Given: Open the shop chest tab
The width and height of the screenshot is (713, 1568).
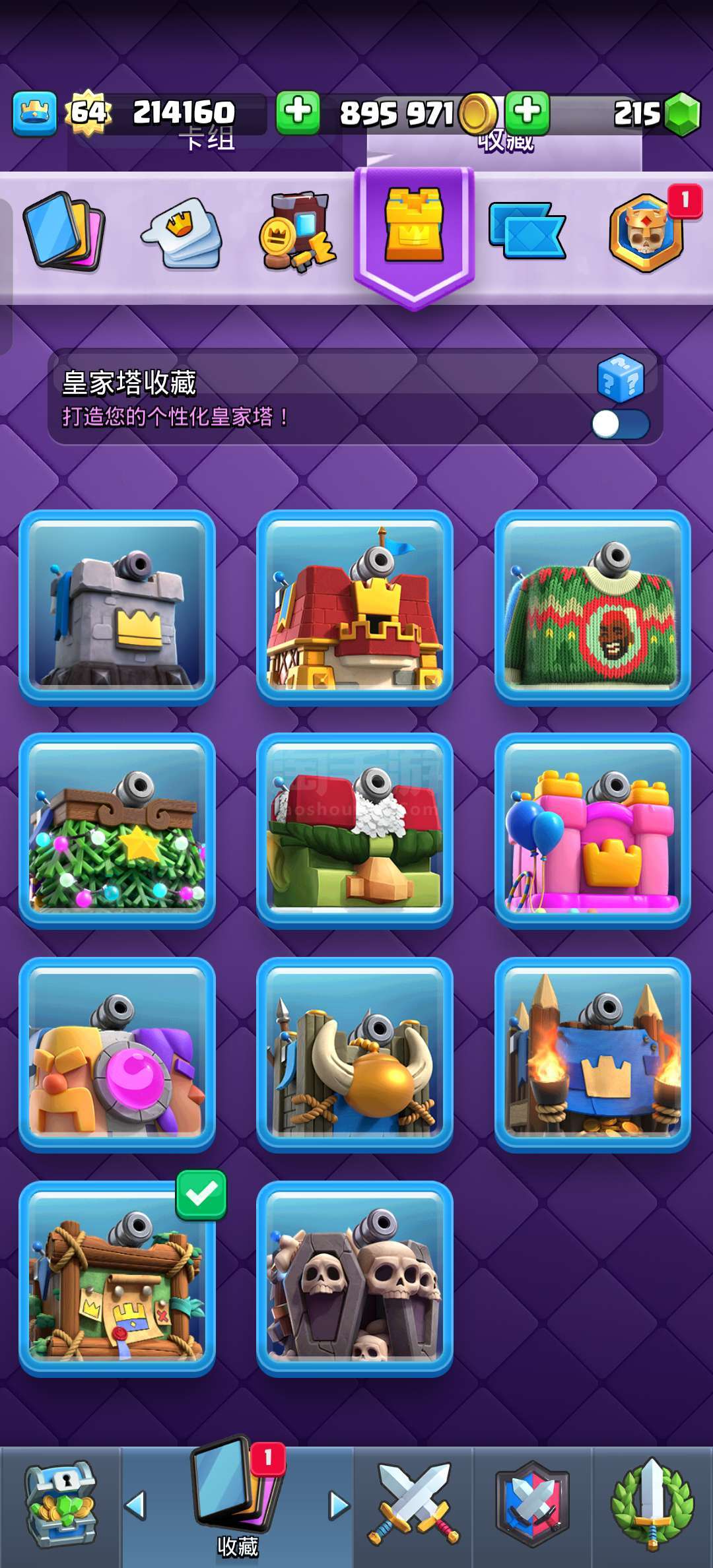Looking at the screenshot, I should pos(60,1506).
